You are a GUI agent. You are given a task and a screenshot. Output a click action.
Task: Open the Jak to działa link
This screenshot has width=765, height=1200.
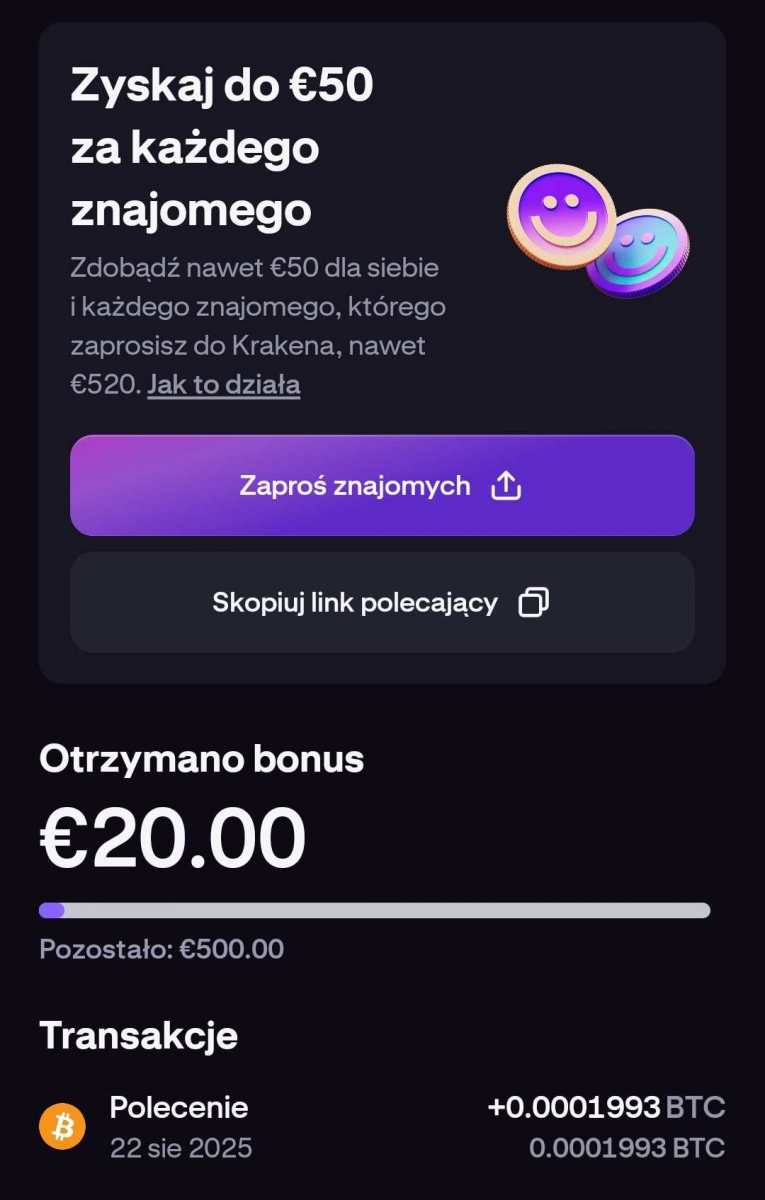click(223, 384)
